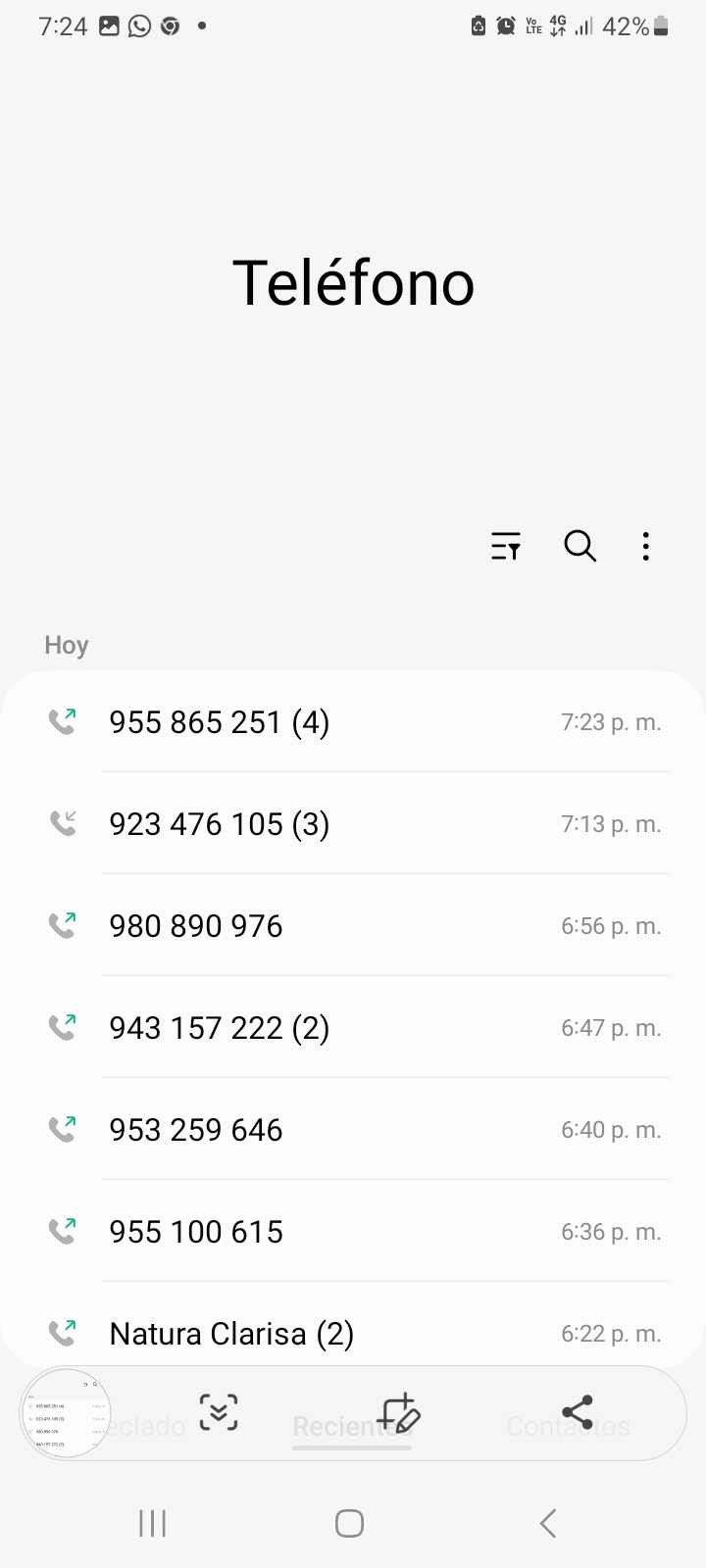
Task: Select the 955 100 615 call record
Action: click(353, 1232)
